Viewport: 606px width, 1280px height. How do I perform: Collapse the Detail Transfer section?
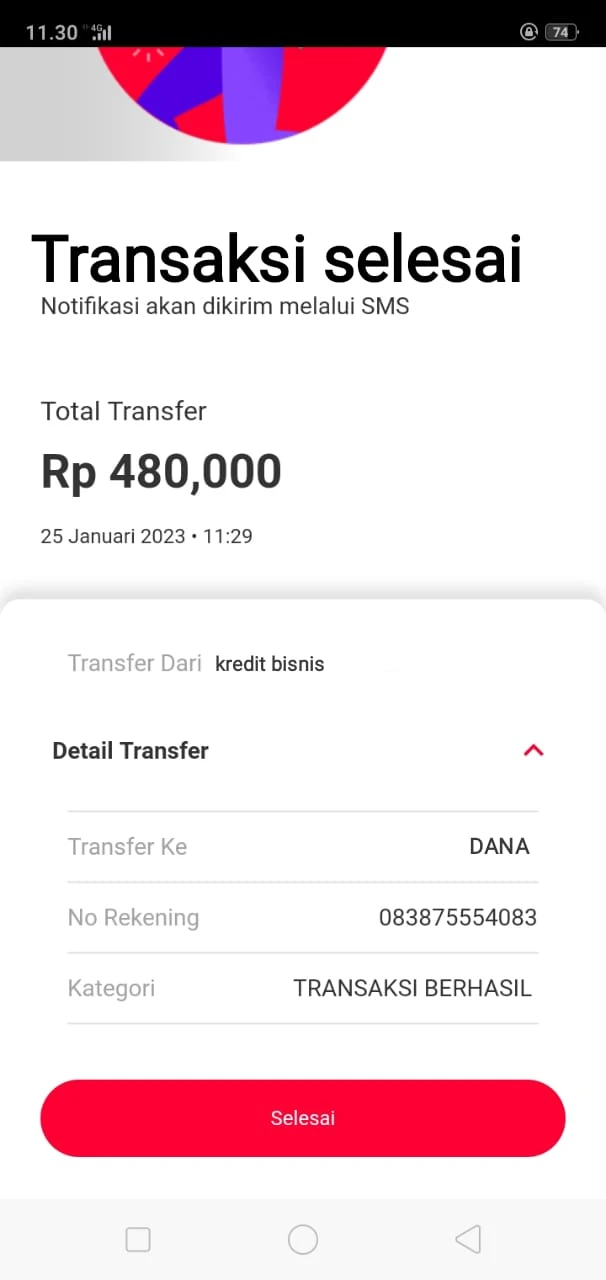(x=533, y=750)
